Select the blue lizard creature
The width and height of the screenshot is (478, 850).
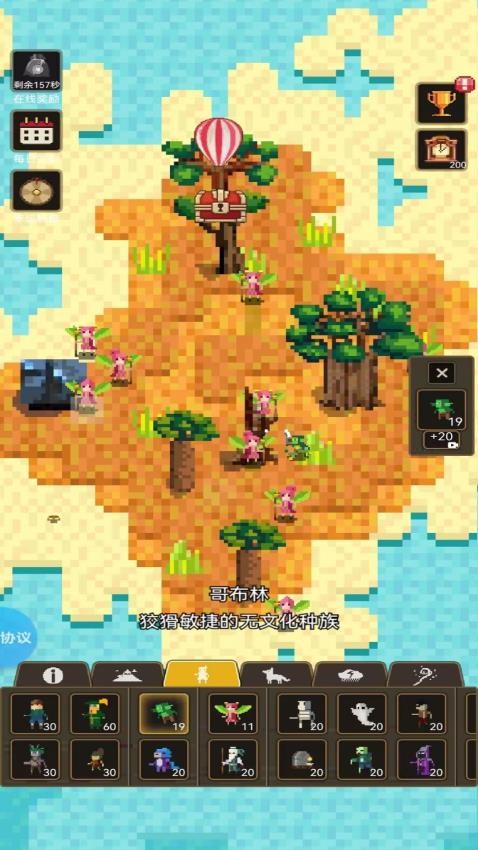[164, 759]
